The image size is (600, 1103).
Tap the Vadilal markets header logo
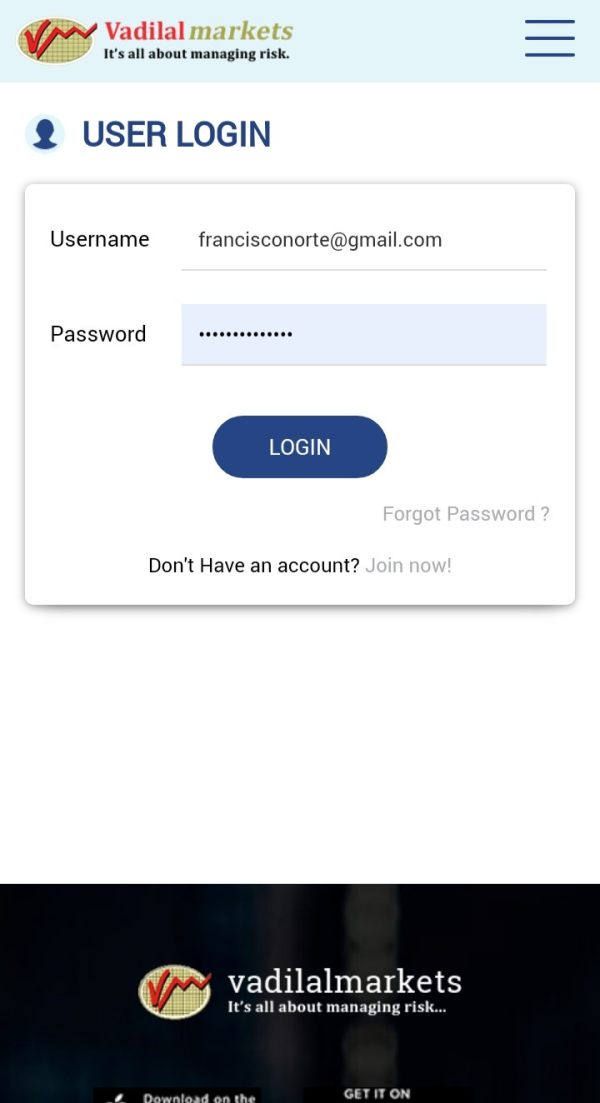coord(155,40)
